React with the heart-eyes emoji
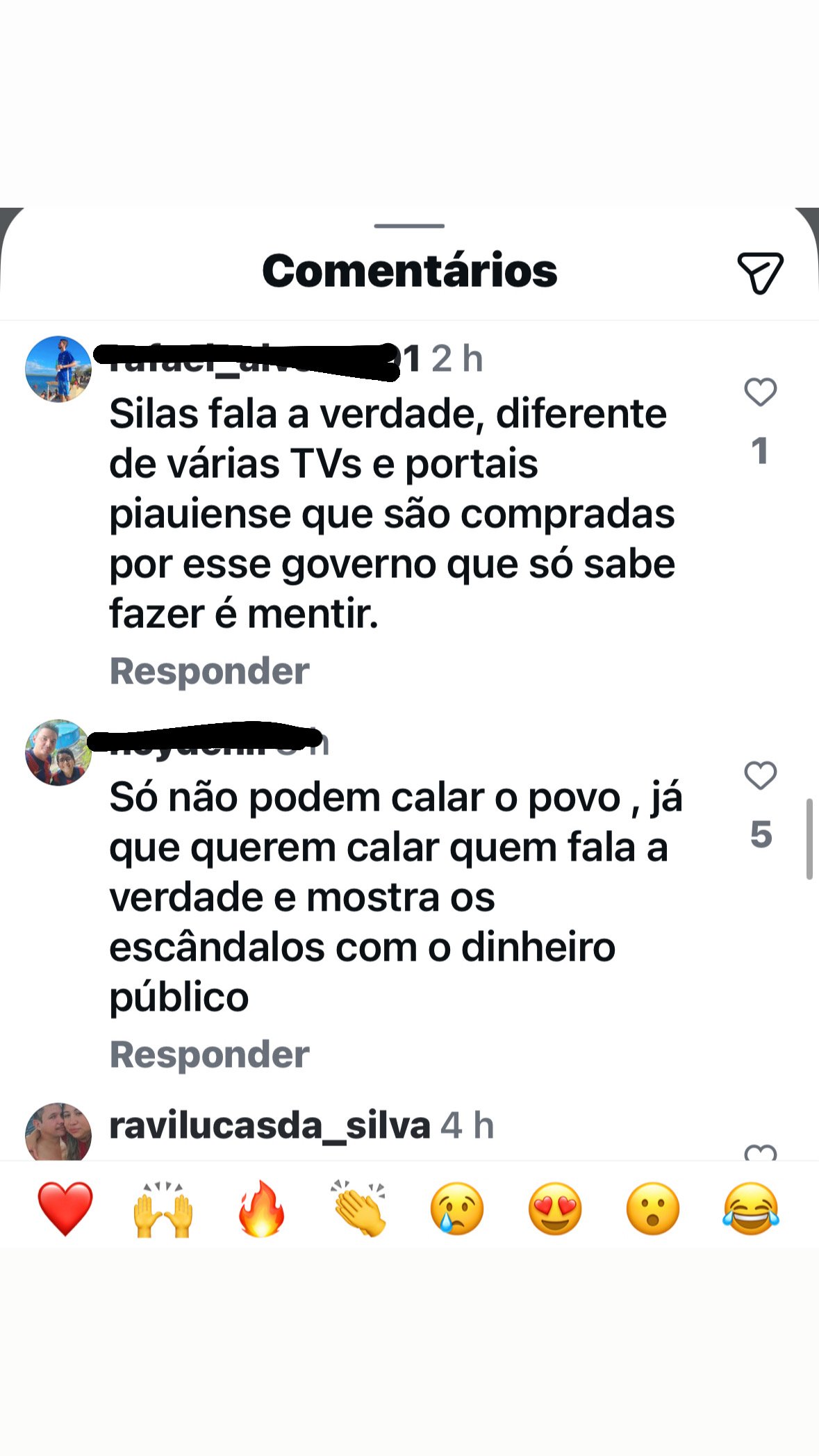Viewport: 819px width, 1456px height. tap(555, 1209)
